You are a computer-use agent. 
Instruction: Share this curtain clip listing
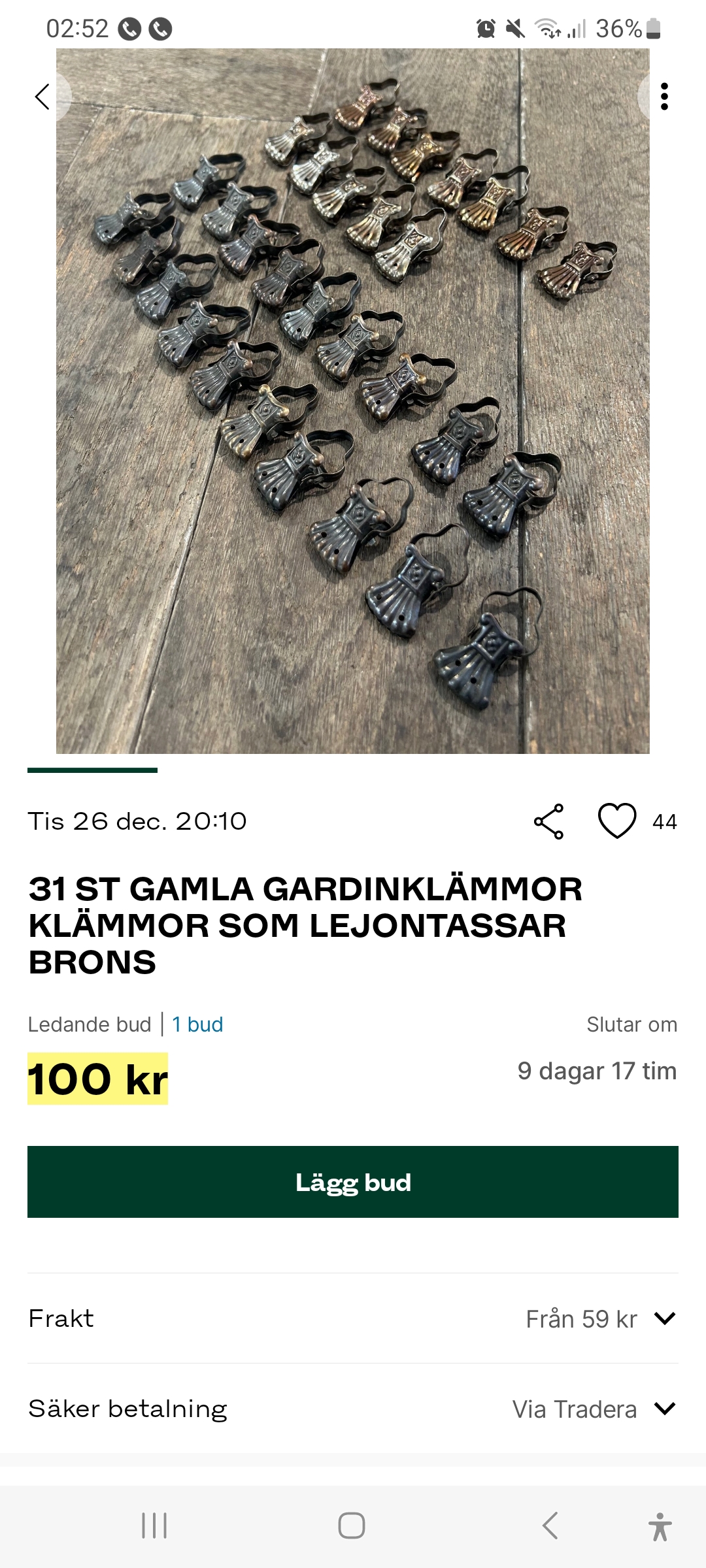click(x=548, y=821)
